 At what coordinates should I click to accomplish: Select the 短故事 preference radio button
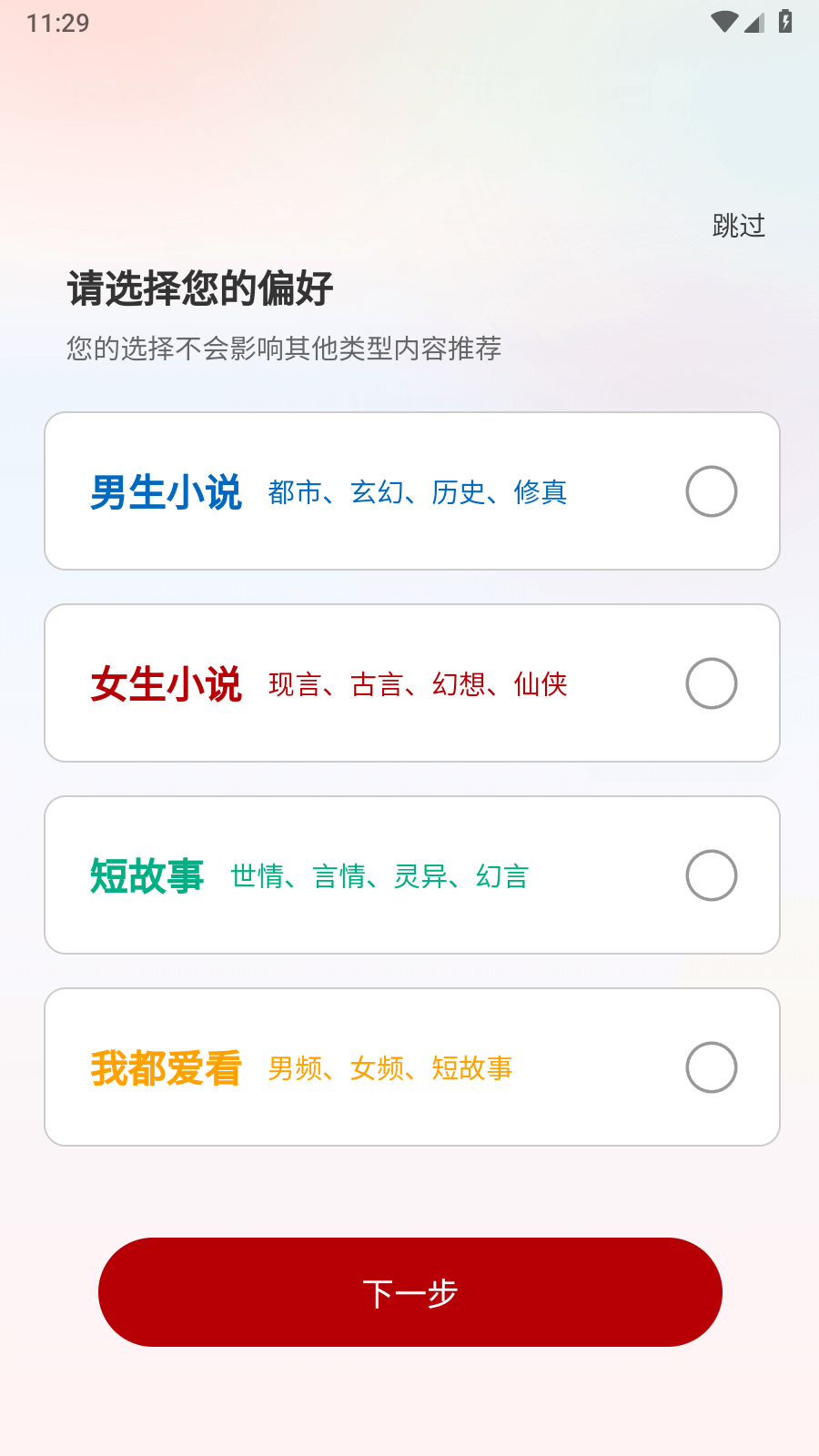pyautogui.click(x=712, y=875)
